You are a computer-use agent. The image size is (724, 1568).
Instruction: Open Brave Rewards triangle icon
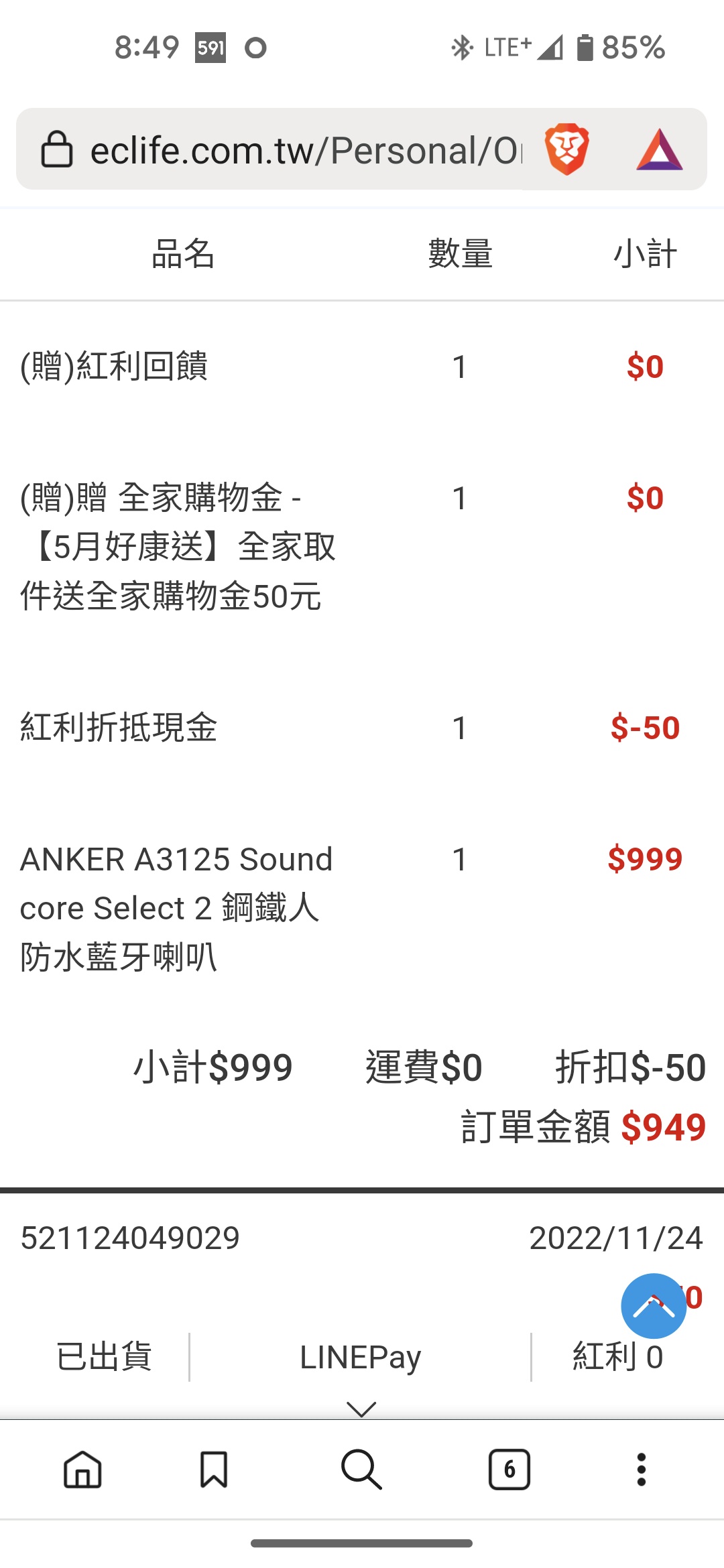[x=659, y=149]
